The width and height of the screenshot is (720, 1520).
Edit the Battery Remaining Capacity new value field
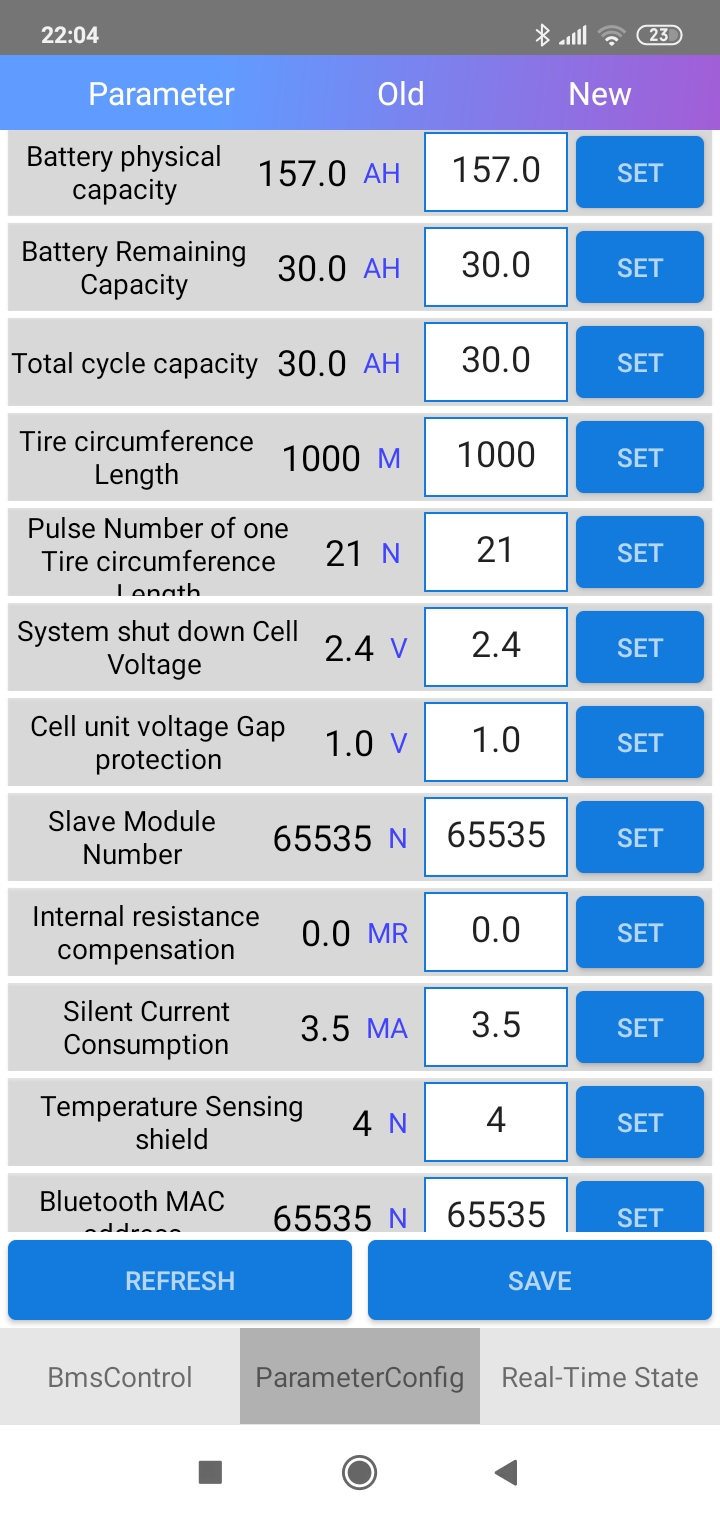click(x=496, y=266)
